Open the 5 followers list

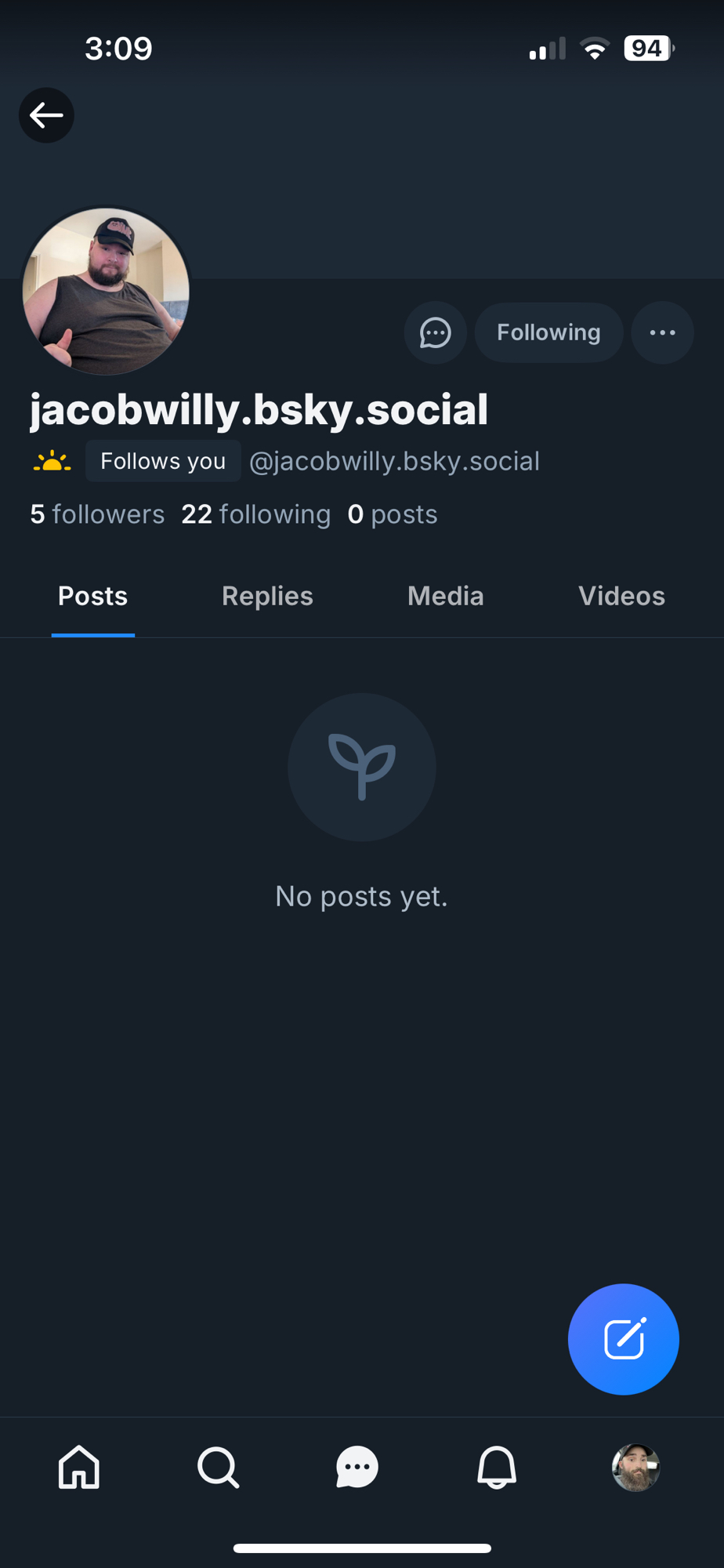coord(97,514)
